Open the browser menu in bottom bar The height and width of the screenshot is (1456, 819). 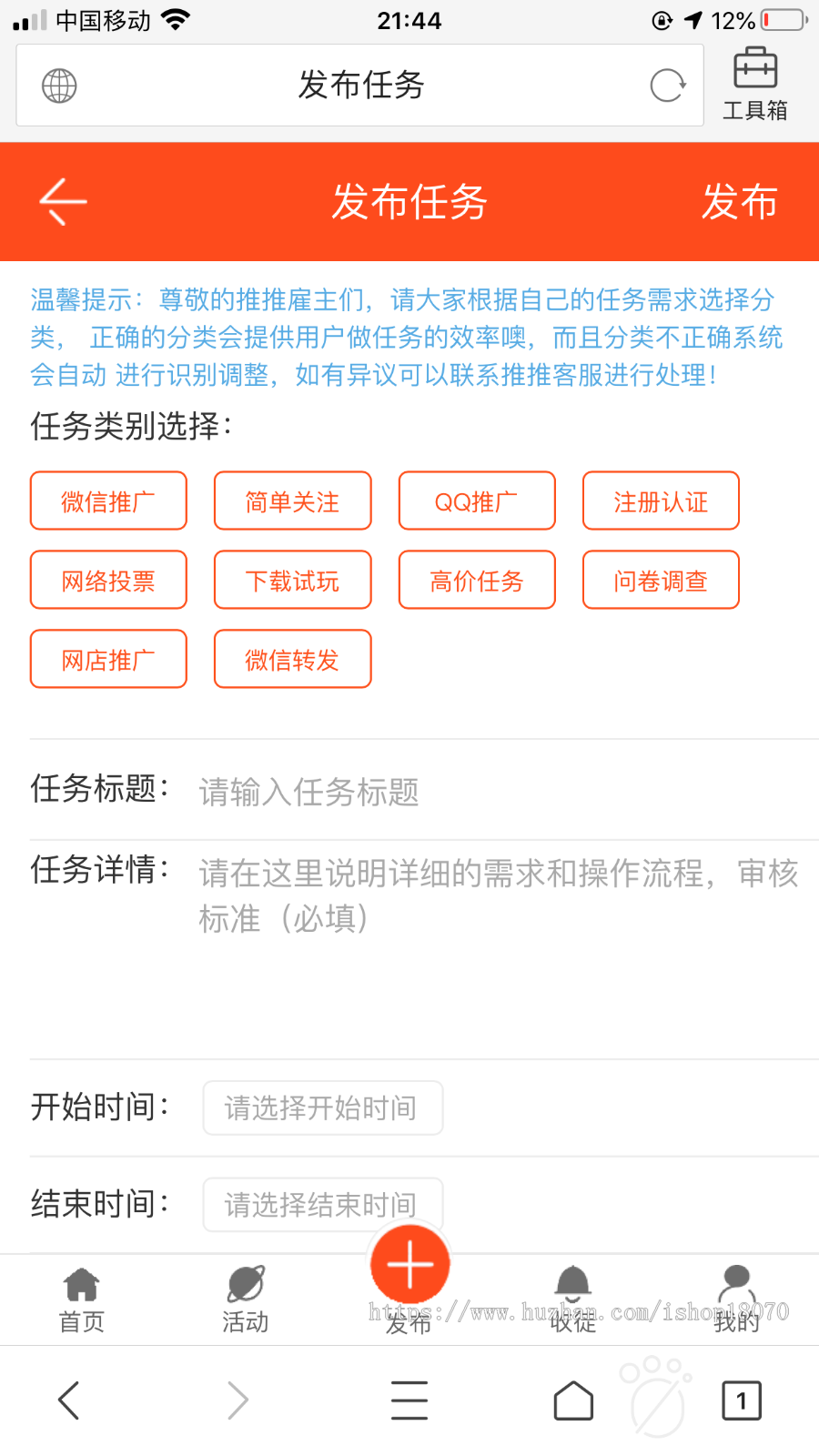(409, 1400)
